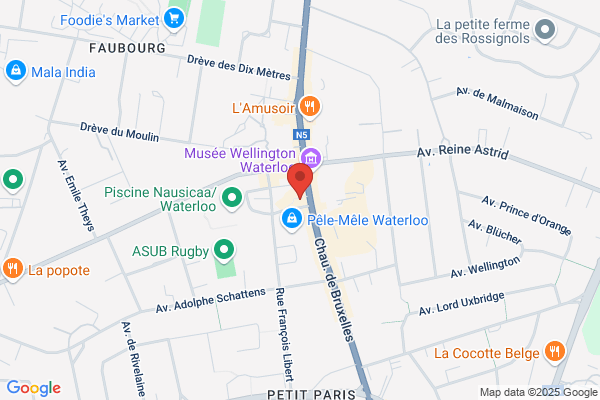600x400 pixels.
Task: Select the ASUB Rugby marker
Action: tap(224, 250)
